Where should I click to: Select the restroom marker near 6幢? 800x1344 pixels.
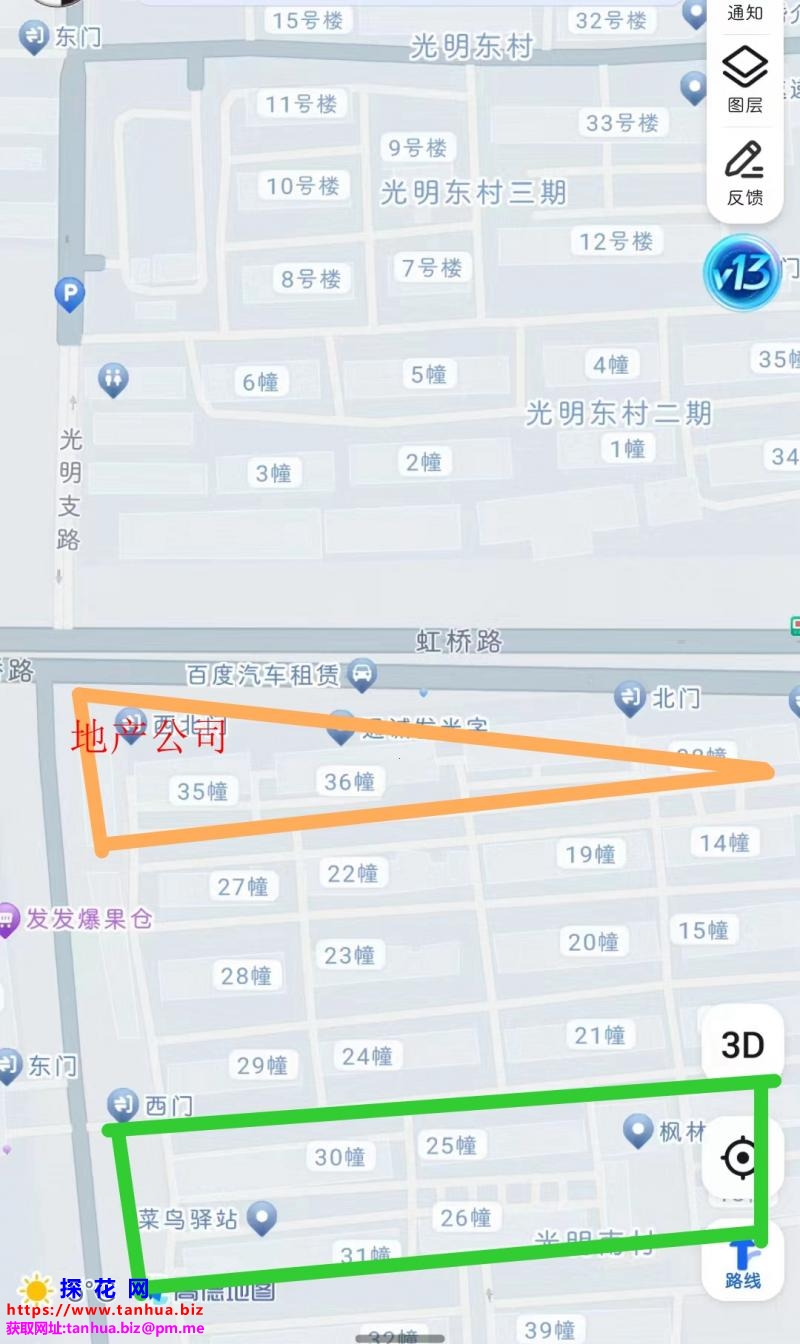coord(113,380)
